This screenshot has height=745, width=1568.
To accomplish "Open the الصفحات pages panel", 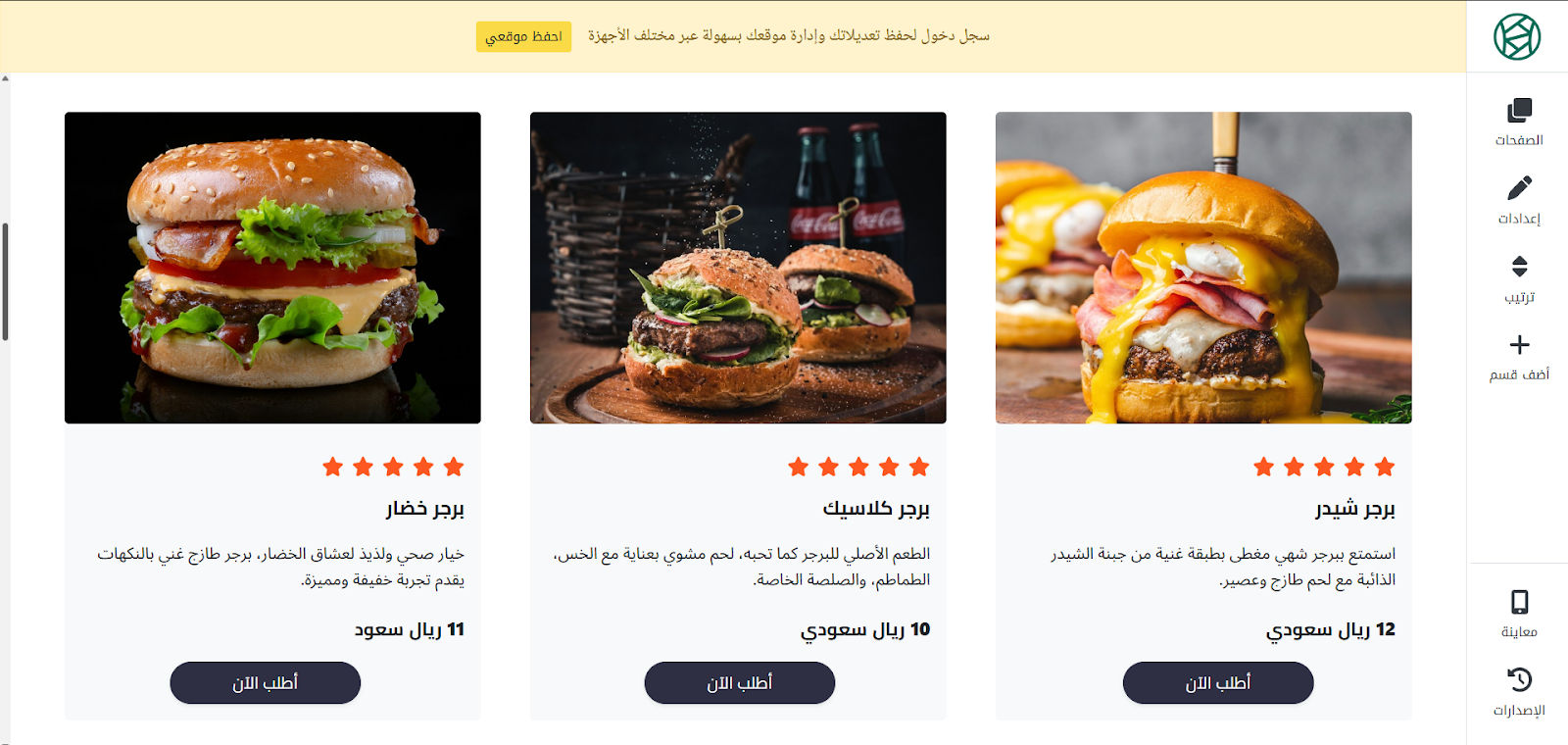I will click(x=1519, y=122).
